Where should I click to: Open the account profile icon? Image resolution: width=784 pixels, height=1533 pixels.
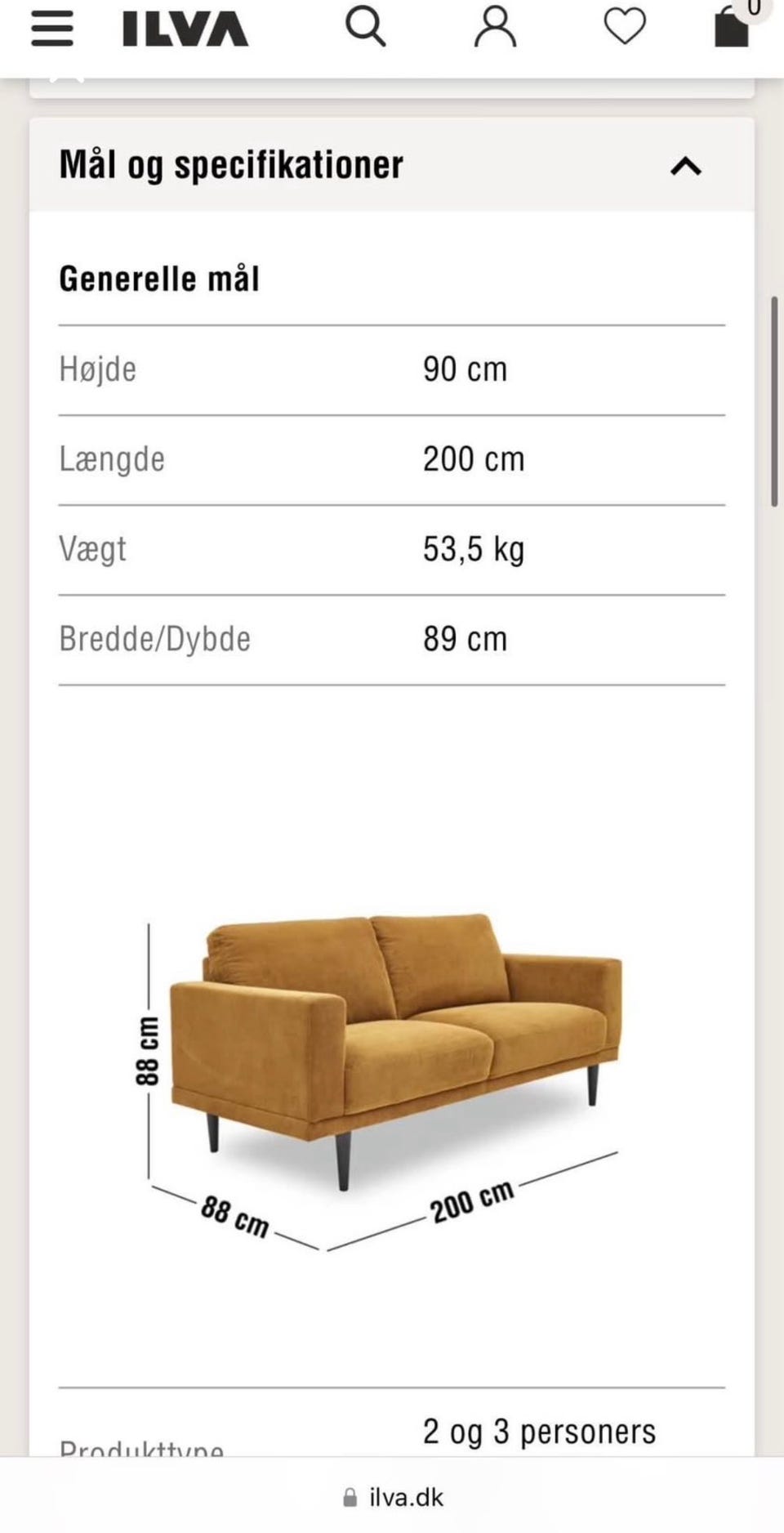pos(495,27)
